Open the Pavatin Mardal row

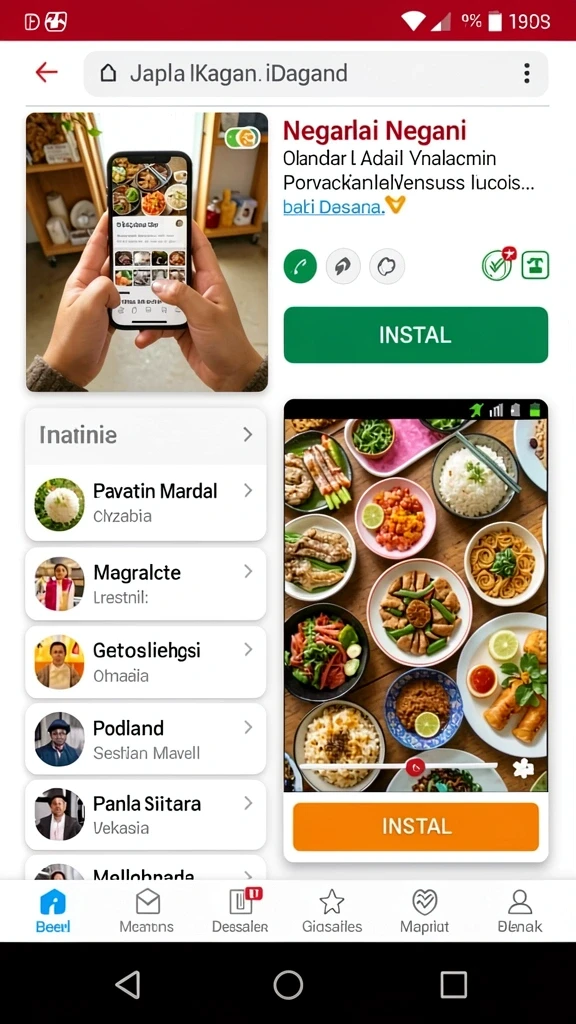pyautogui.click(x=146, y=503)
